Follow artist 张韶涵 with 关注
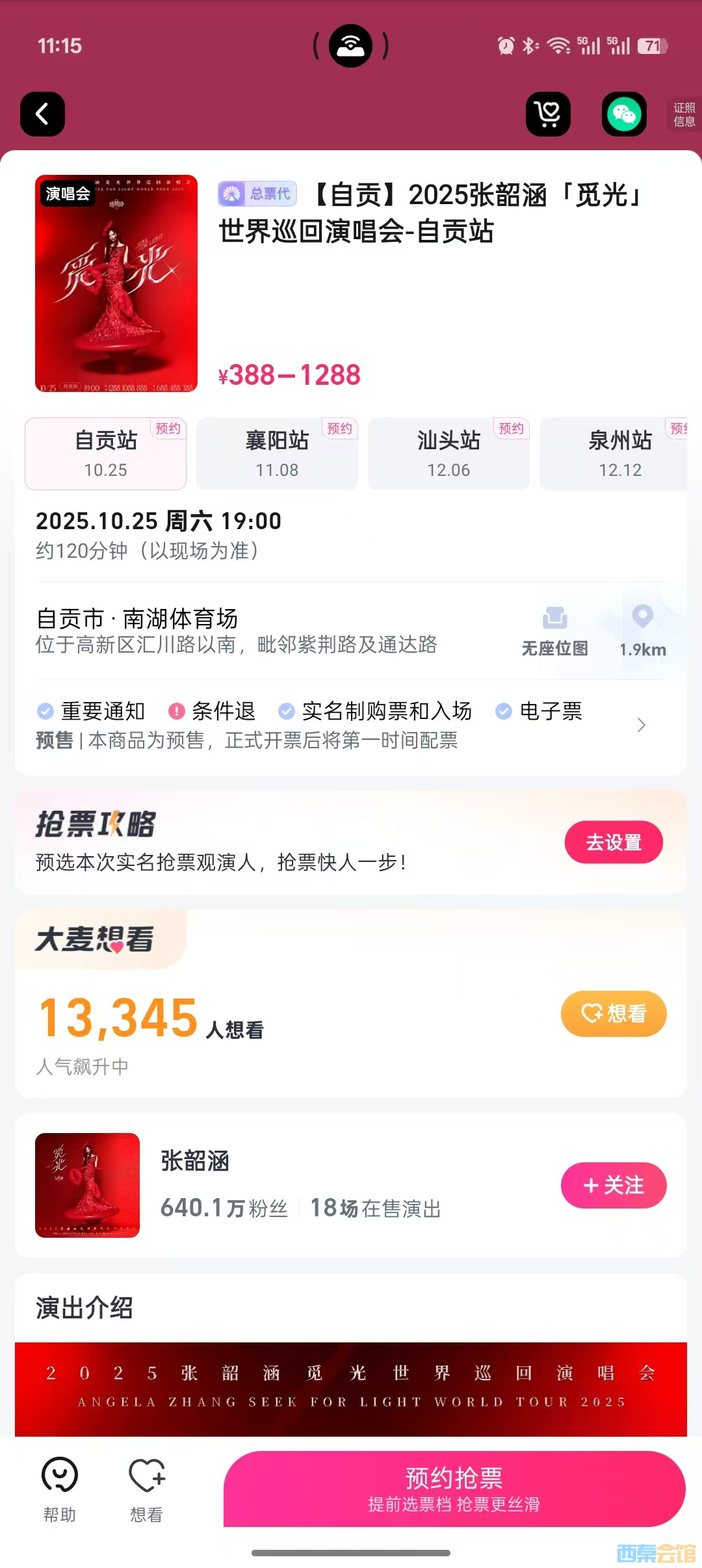 tap(614, 1185)
